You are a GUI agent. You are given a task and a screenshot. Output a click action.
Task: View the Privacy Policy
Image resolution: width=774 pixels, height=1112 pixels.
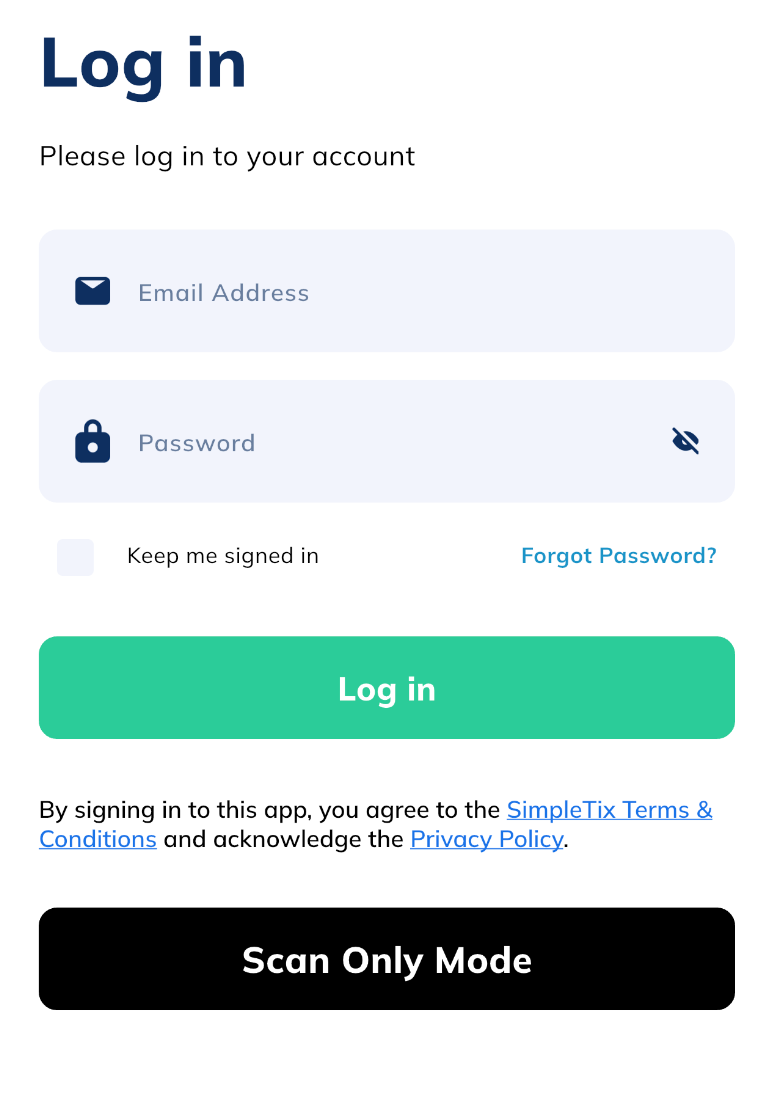click(x=486, y=839)
